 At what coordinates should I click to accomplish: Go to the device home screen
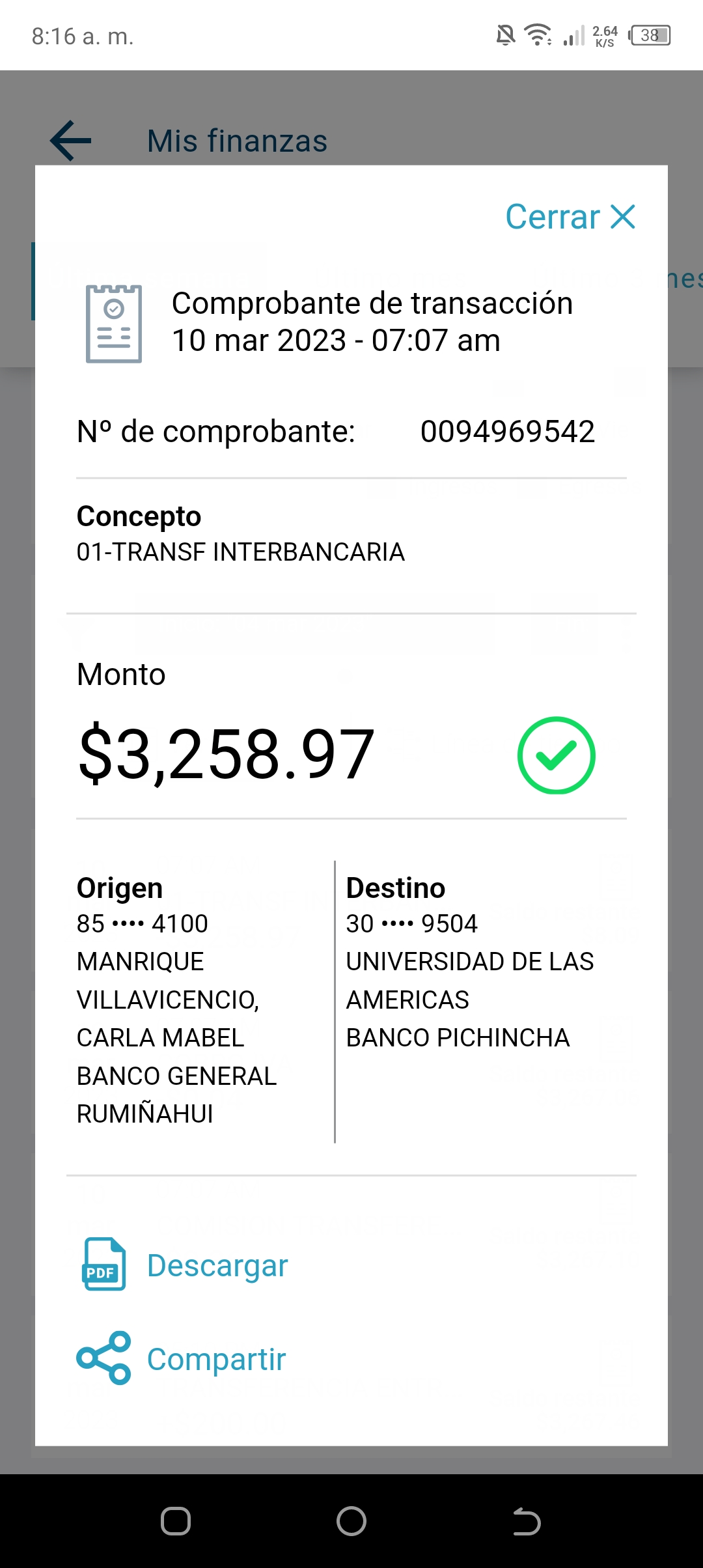(x=351, y=1521)
